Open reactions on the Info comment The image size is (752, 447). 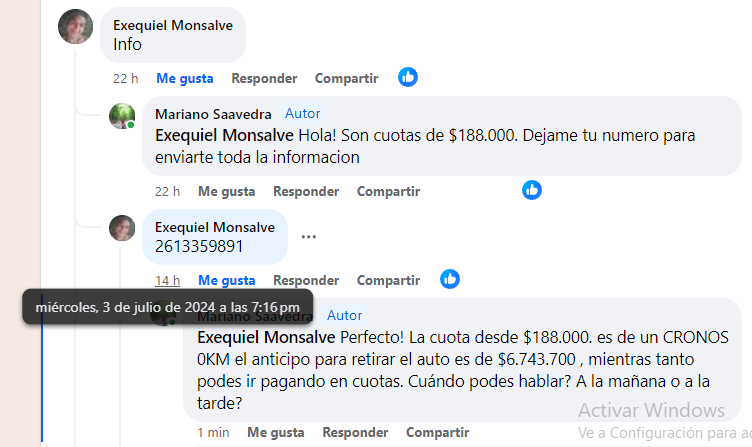408,77
